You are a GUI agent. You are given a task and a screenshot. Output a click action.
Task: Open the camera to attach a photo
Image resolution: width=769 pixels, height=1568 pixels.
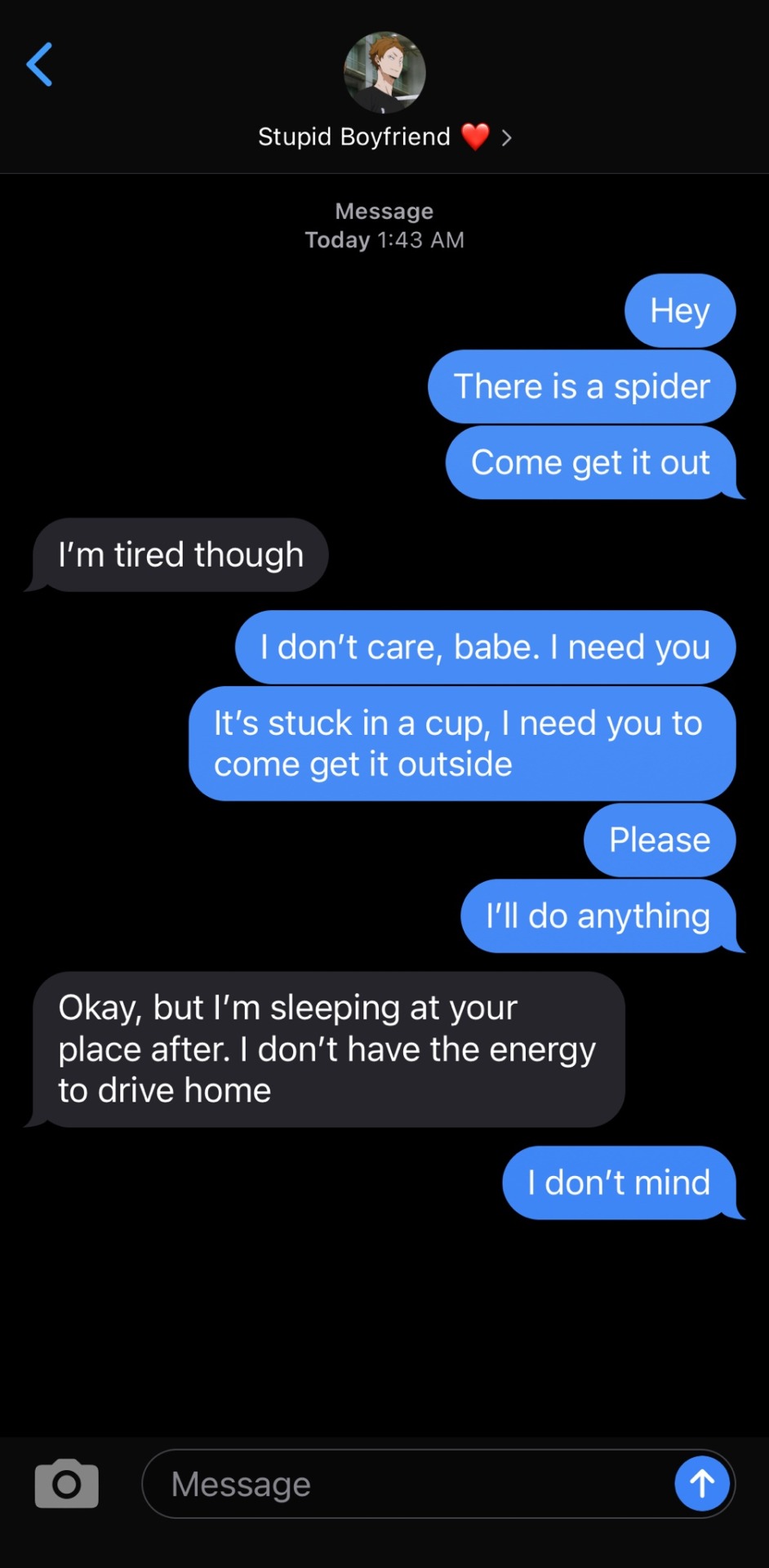point(66,1483)
